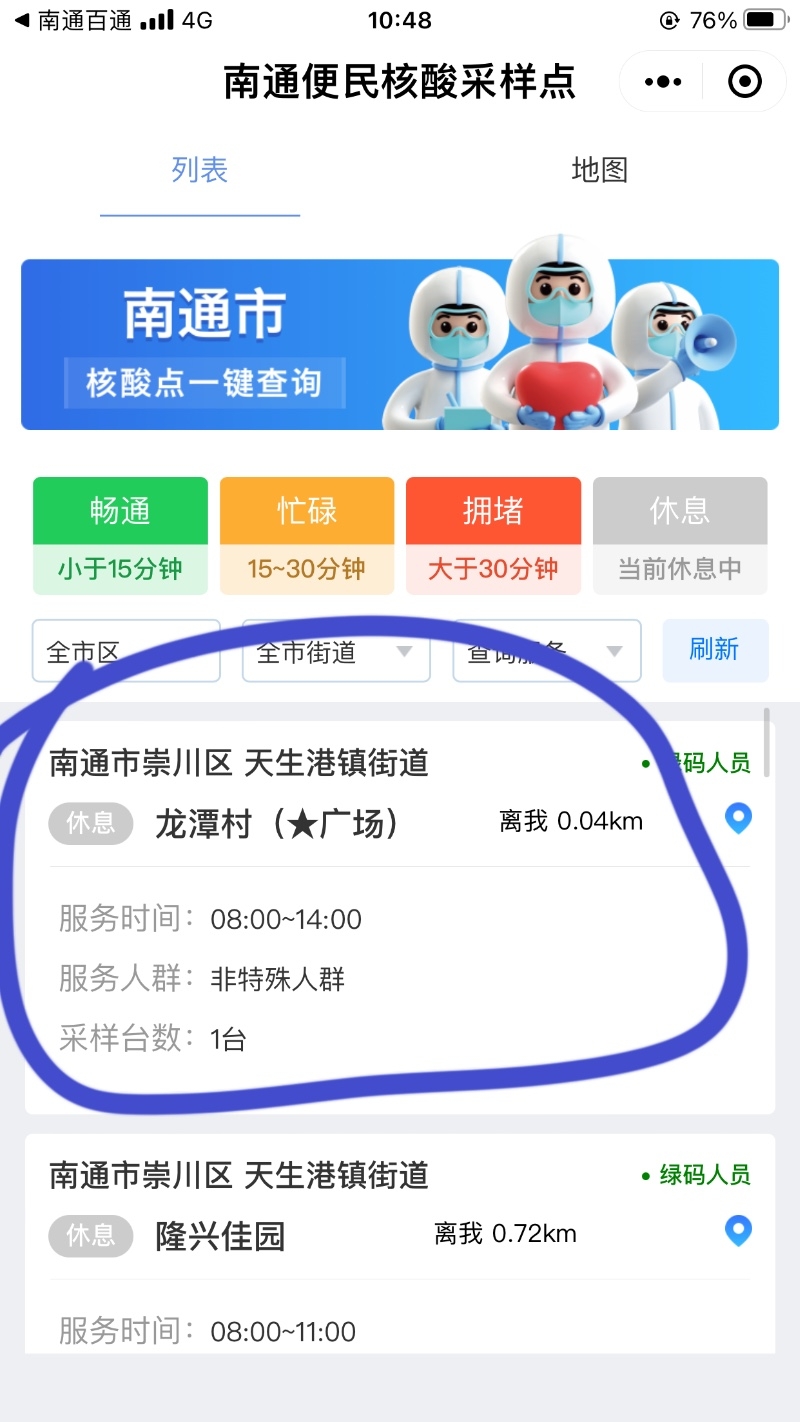
Task: Tap the 刷新 button
Action: click(x=715, y=650)
